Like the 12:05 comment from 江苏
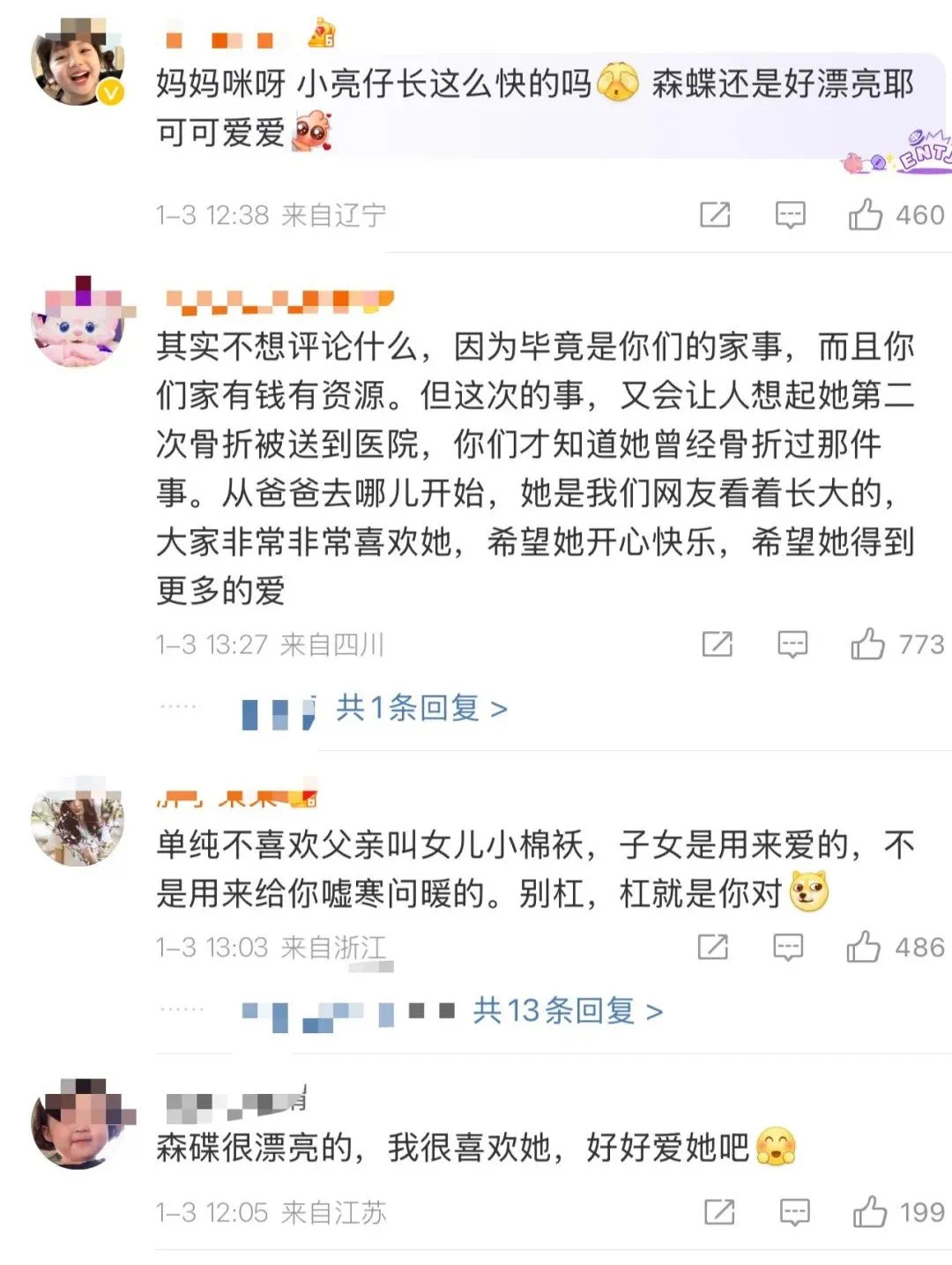Viewport: 952px width, 1265px height. click(870, 1212)
